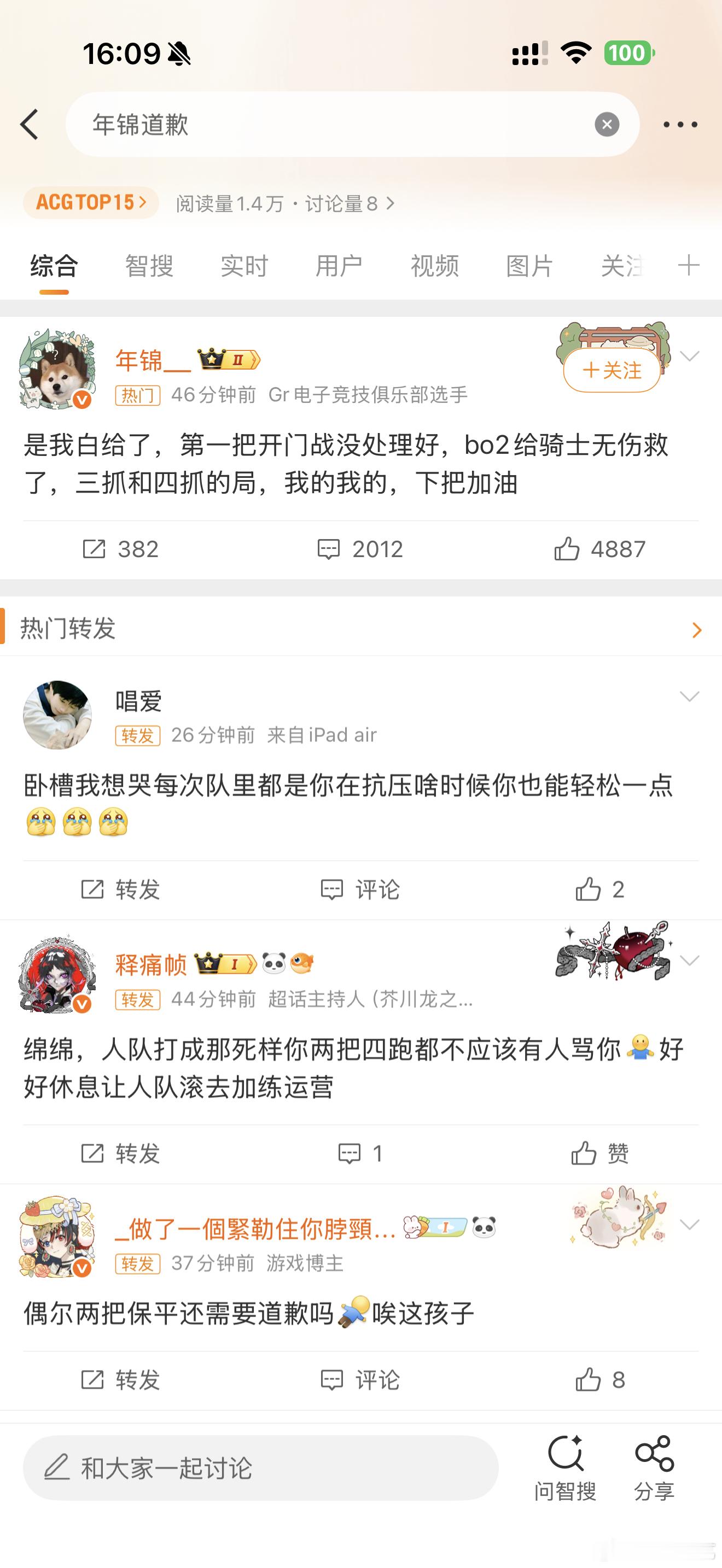The height and width of the screenshot is (1568, 722).
Task: Expand the chevron on 唱爱's repost
Action: [689, 697]
